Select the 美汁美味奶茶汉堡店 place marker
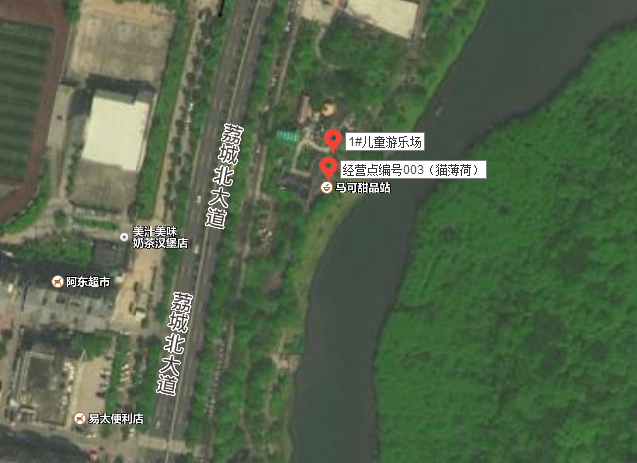The height and width of the screenshot is (463, 637). click(124, 237)
